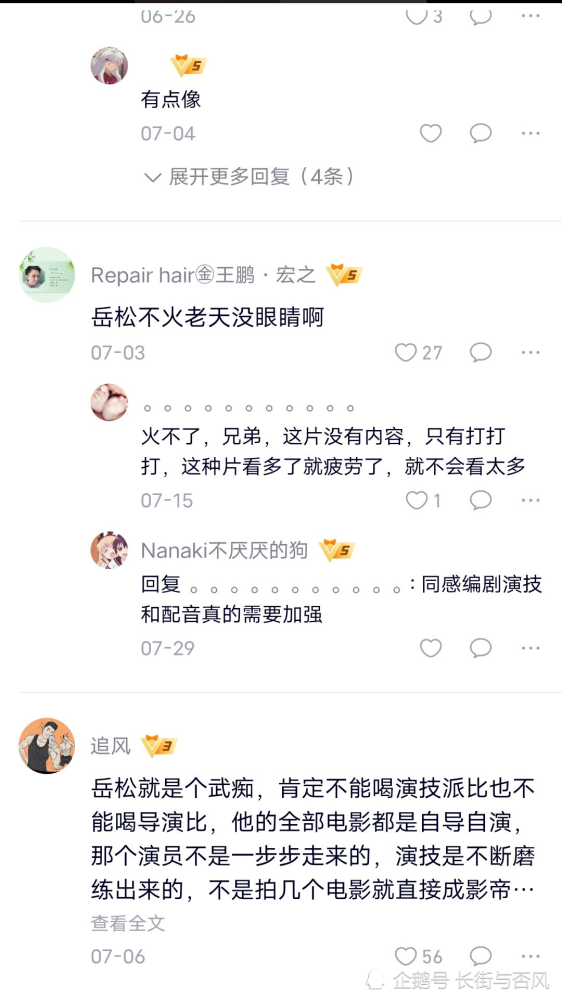Open options menu on '岳松不火老天没眼睛啊' comment
Viewport: 562px width, 1000px height.
pyautogui.click(x=531, y=352)
